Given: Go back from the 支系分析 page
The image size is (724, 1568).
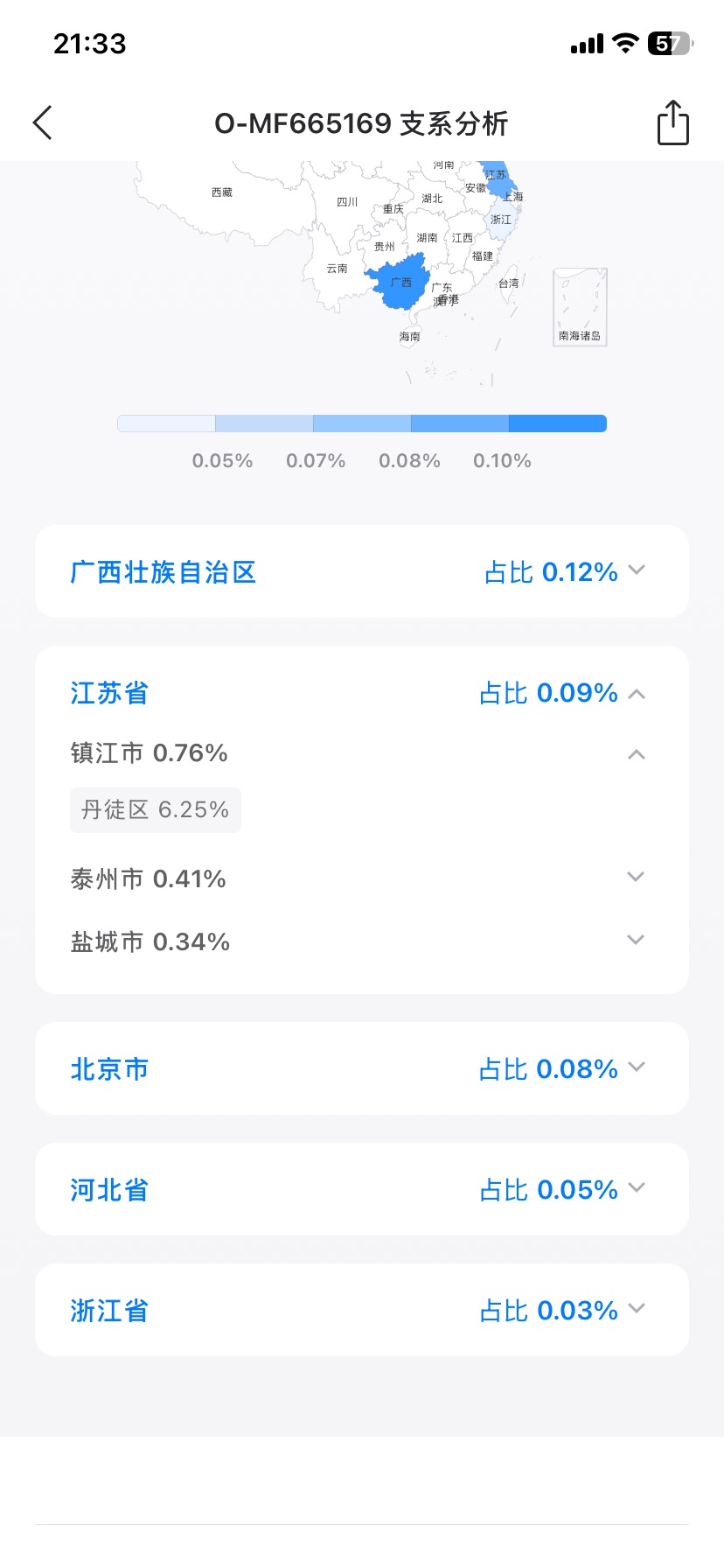Looking at the screenshot, I should [43, 122].
